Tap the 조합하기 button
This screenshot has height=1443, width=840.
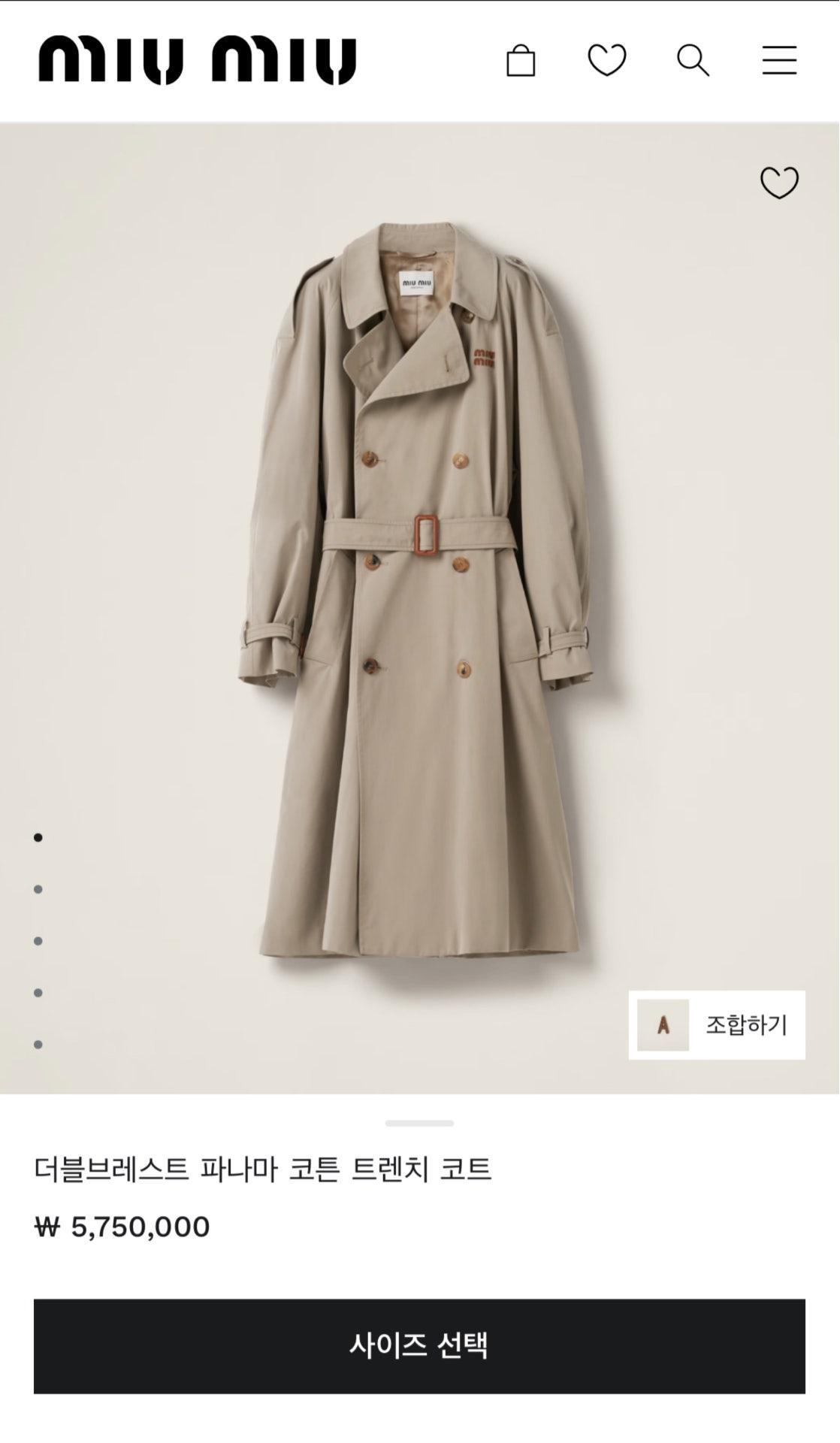[x=717, y=1024]
